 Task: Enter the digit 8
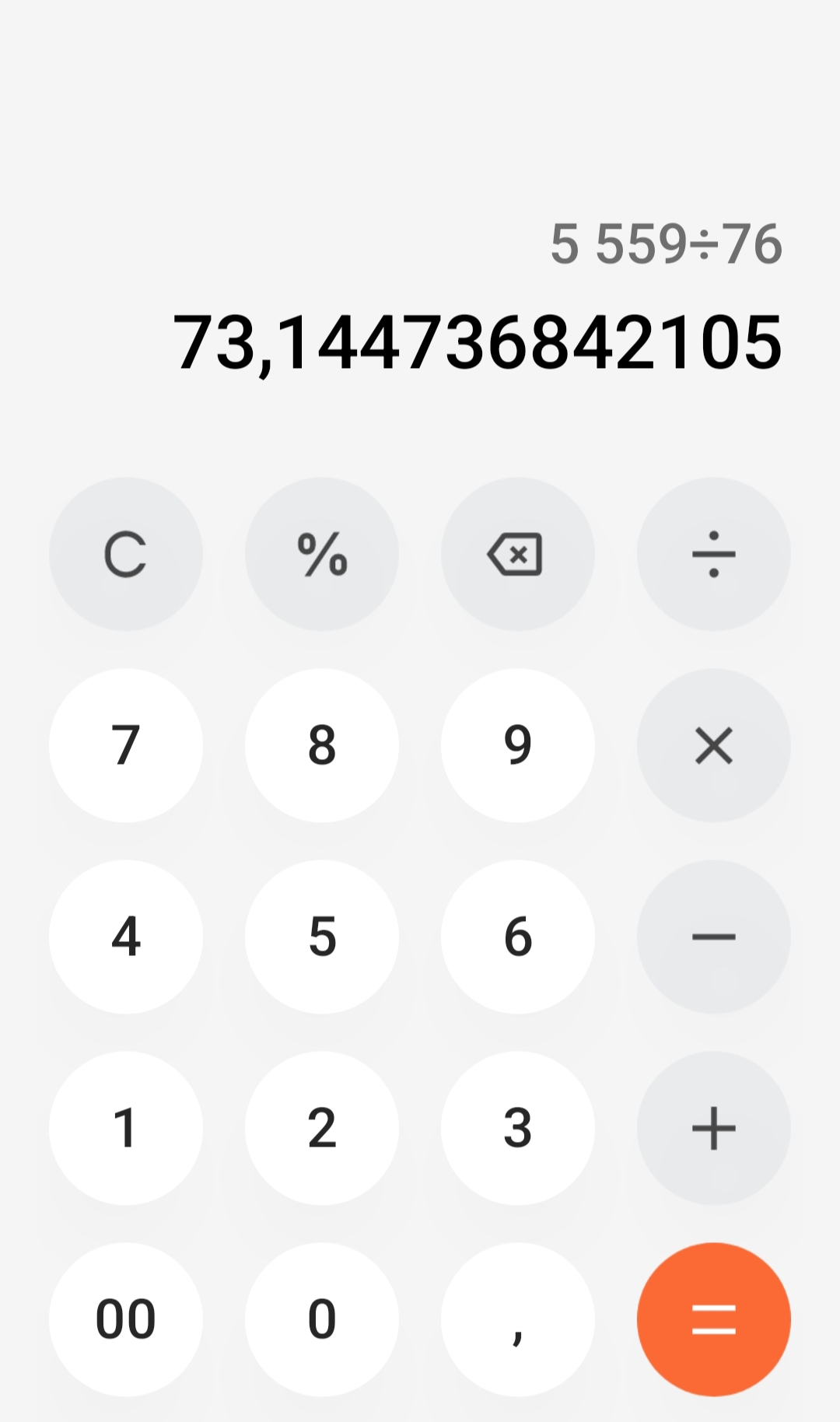coord(322,745)
